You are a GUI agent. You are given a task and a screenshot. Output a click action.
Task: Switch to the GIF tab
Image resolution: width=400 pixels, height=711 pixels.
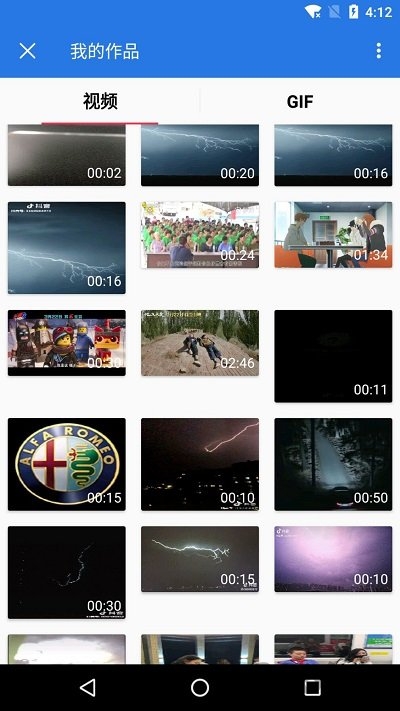pyautogui.click(x=300, y=101)
